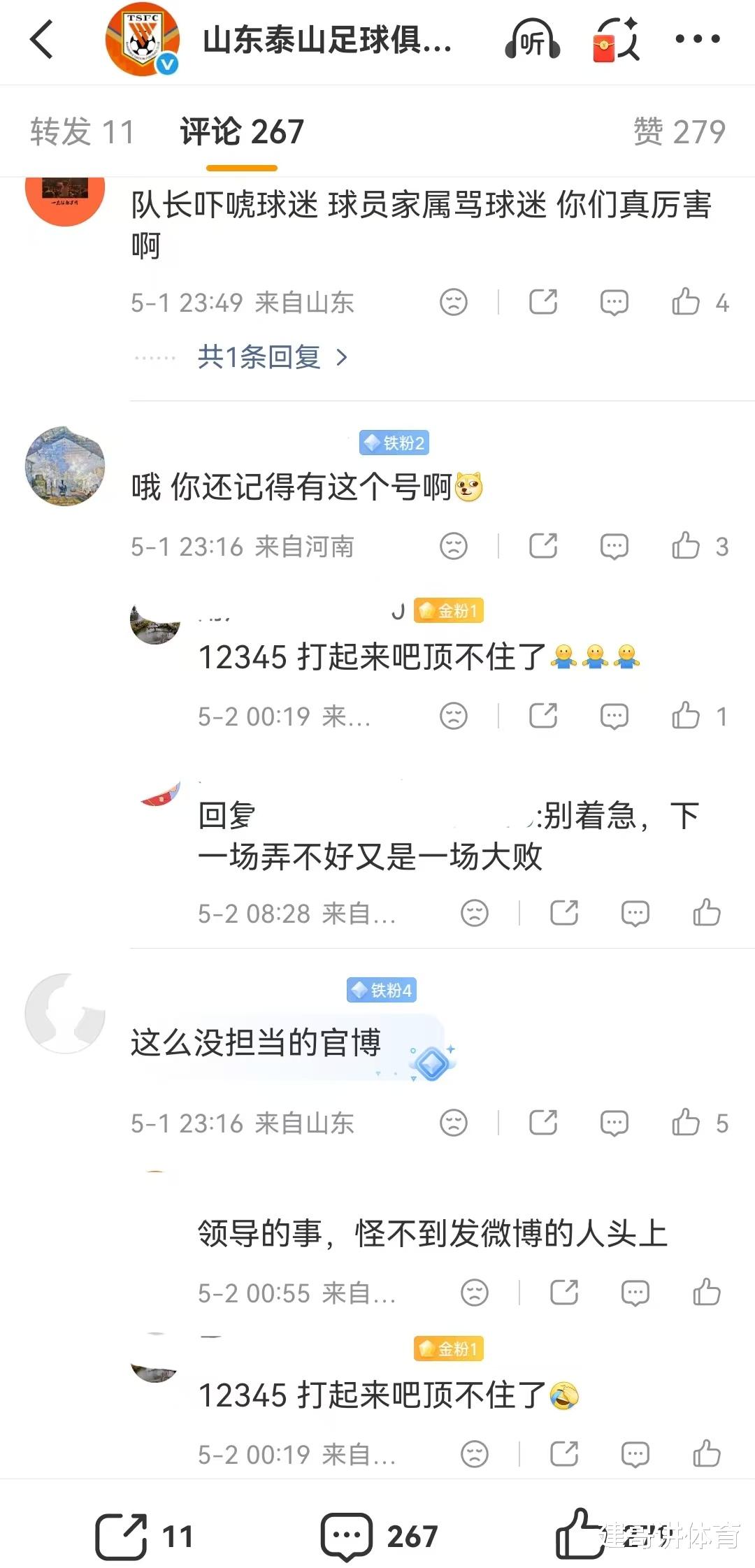
Task: Go back using the top-left arrow
Action: (42, 39)
